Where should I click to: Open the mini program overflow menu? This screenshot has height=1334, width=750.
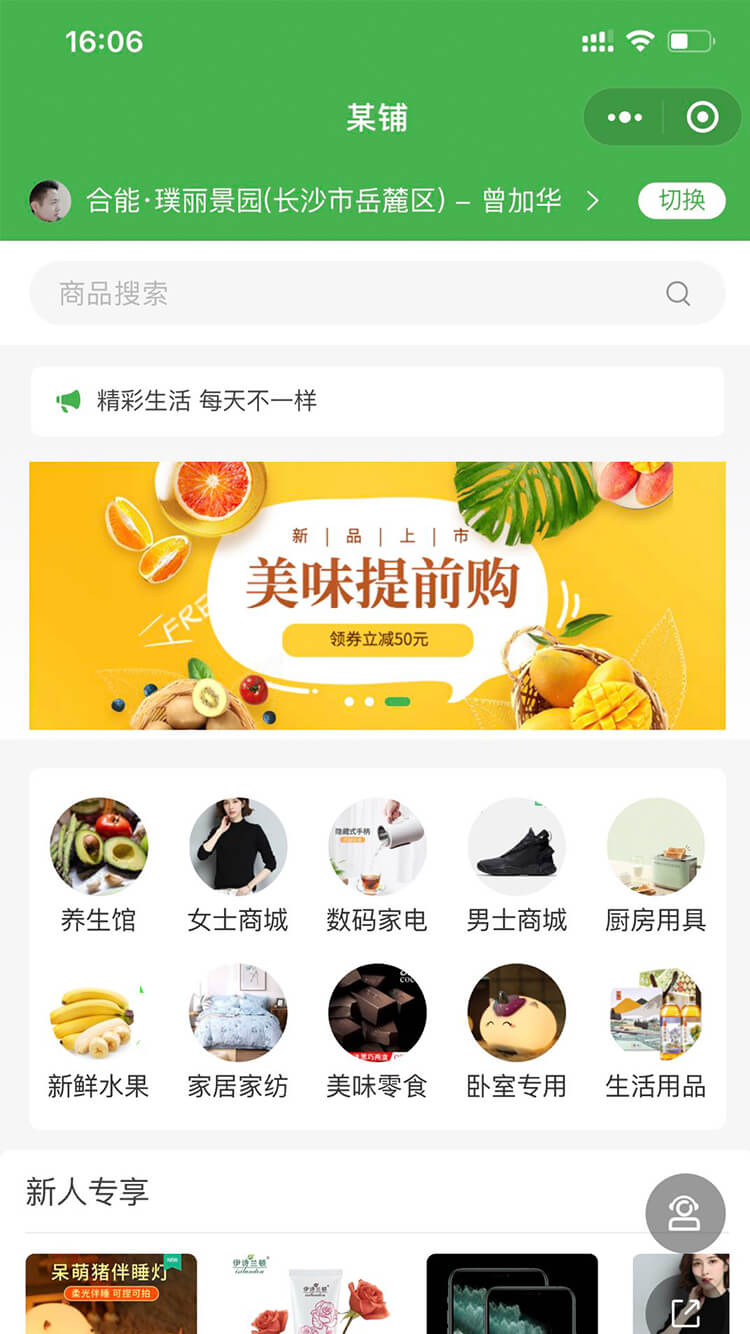(625, 118)
